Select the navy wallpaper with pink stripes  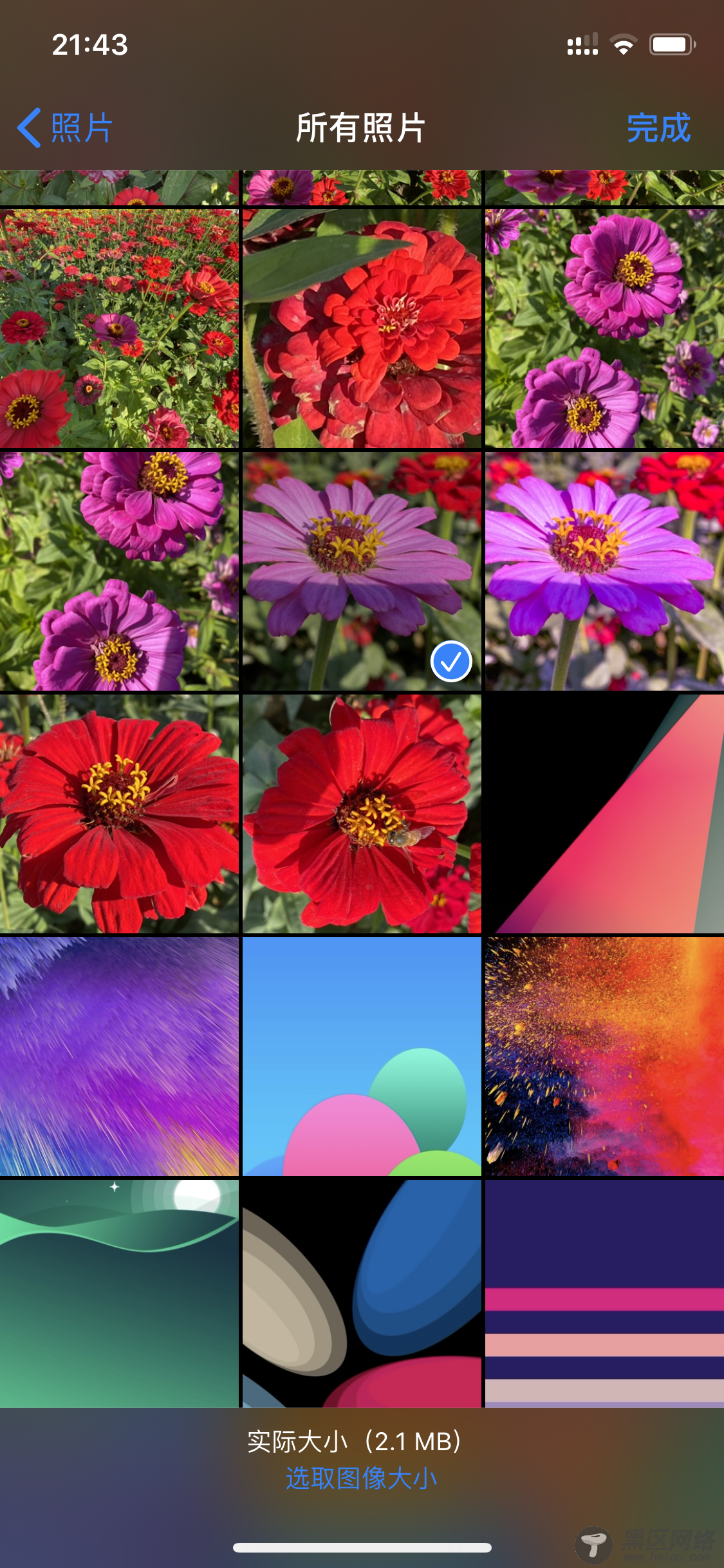[604, 1293]
